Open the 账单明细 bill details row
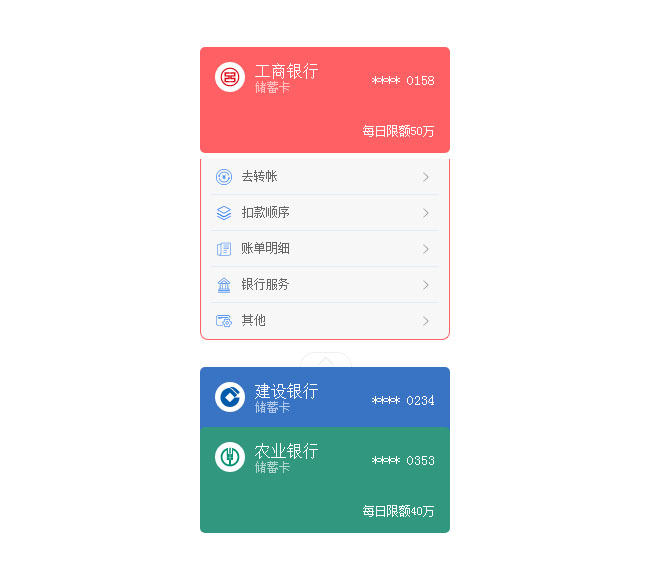 324,249
